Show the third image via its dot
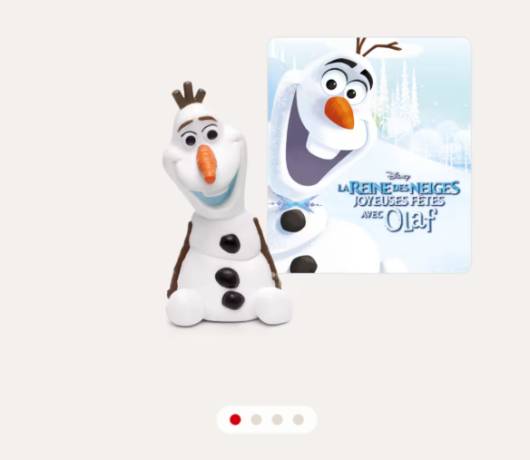 (x=277, y=420)
